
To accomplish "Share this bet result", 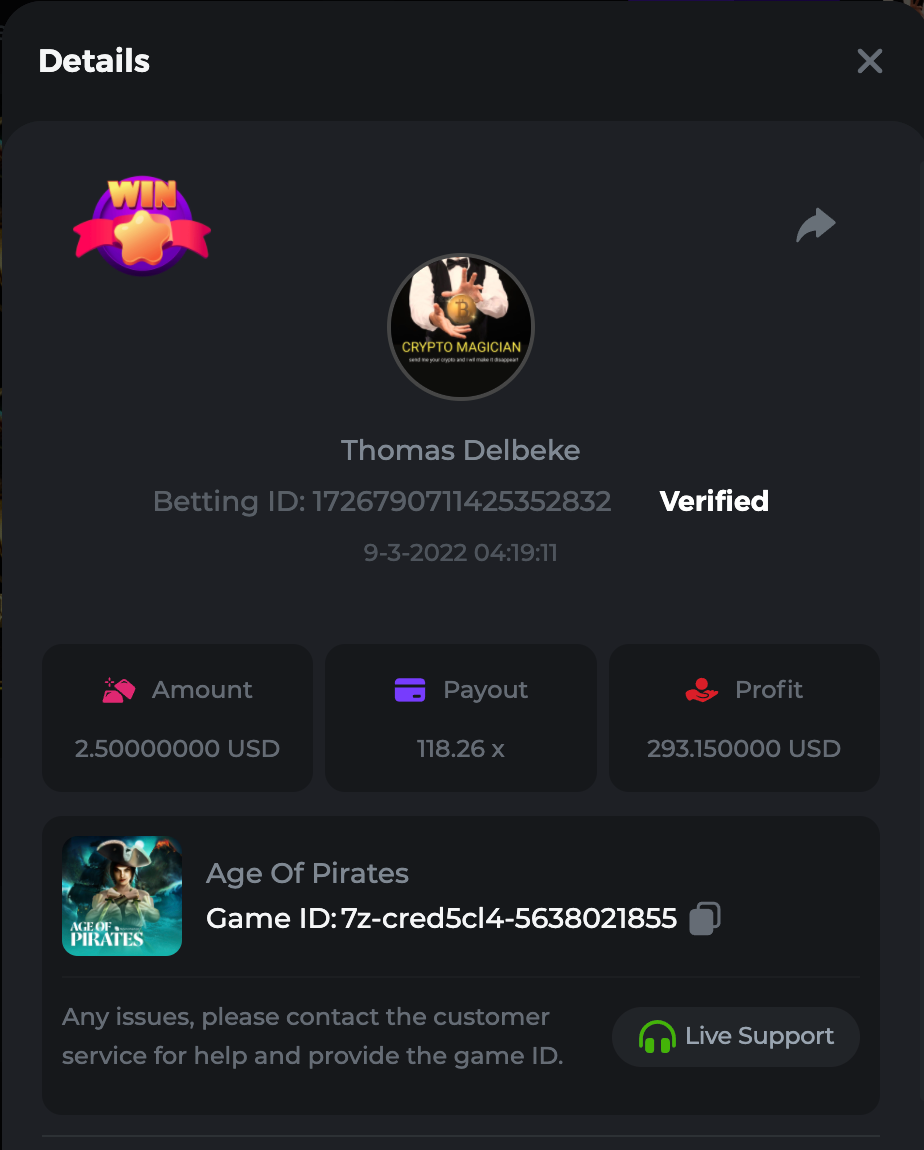I will 815,225.
